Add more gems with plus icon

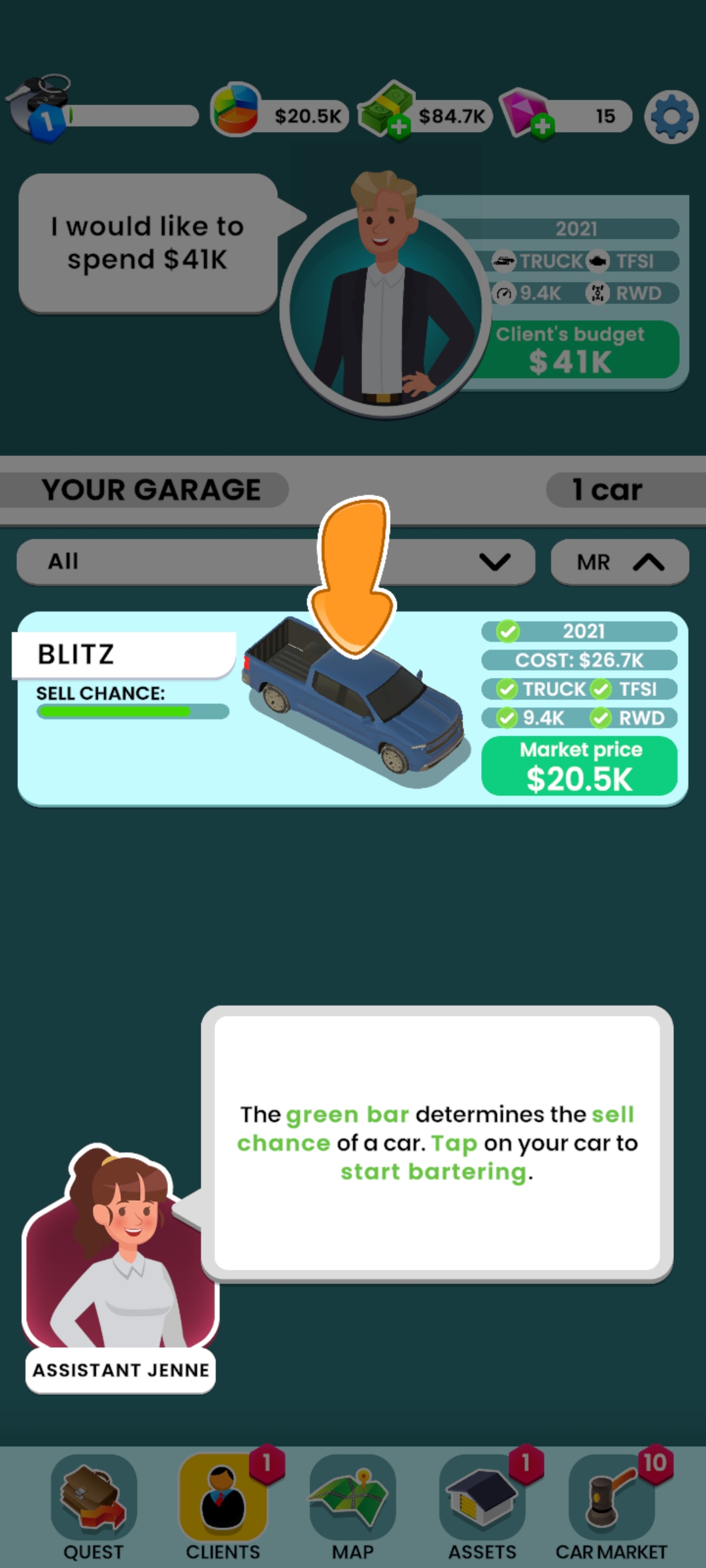click(x=542, y=126)
